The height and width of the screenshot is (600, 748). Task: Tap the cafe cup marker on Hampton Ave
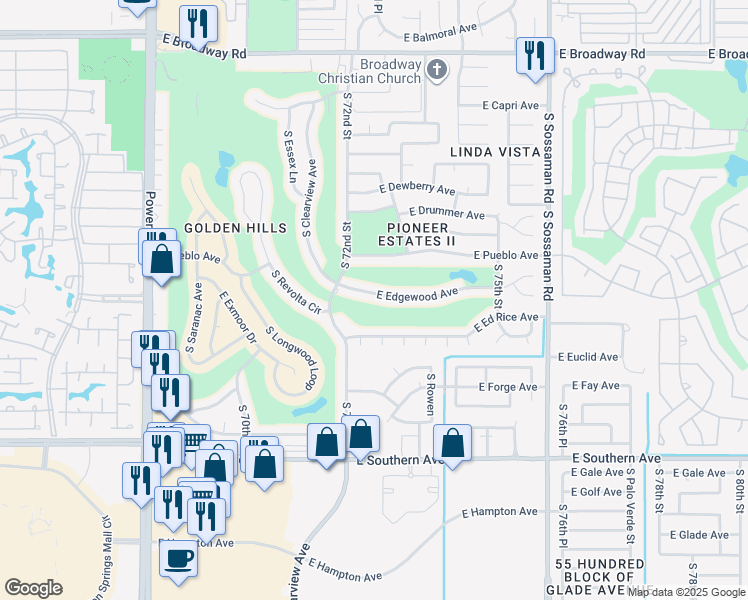click(x=178, y=558)
